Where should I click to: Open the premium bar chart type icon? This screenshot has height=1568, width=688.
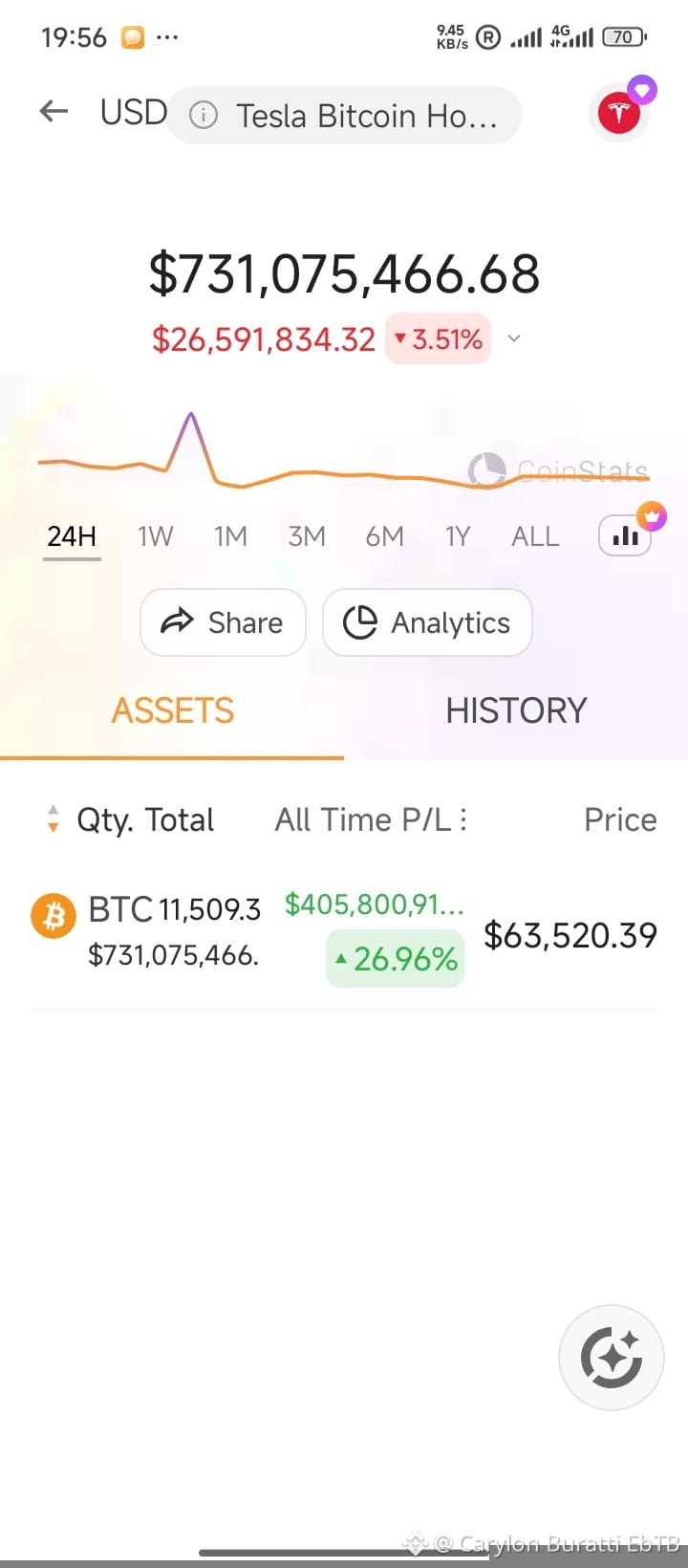point(626,535)
